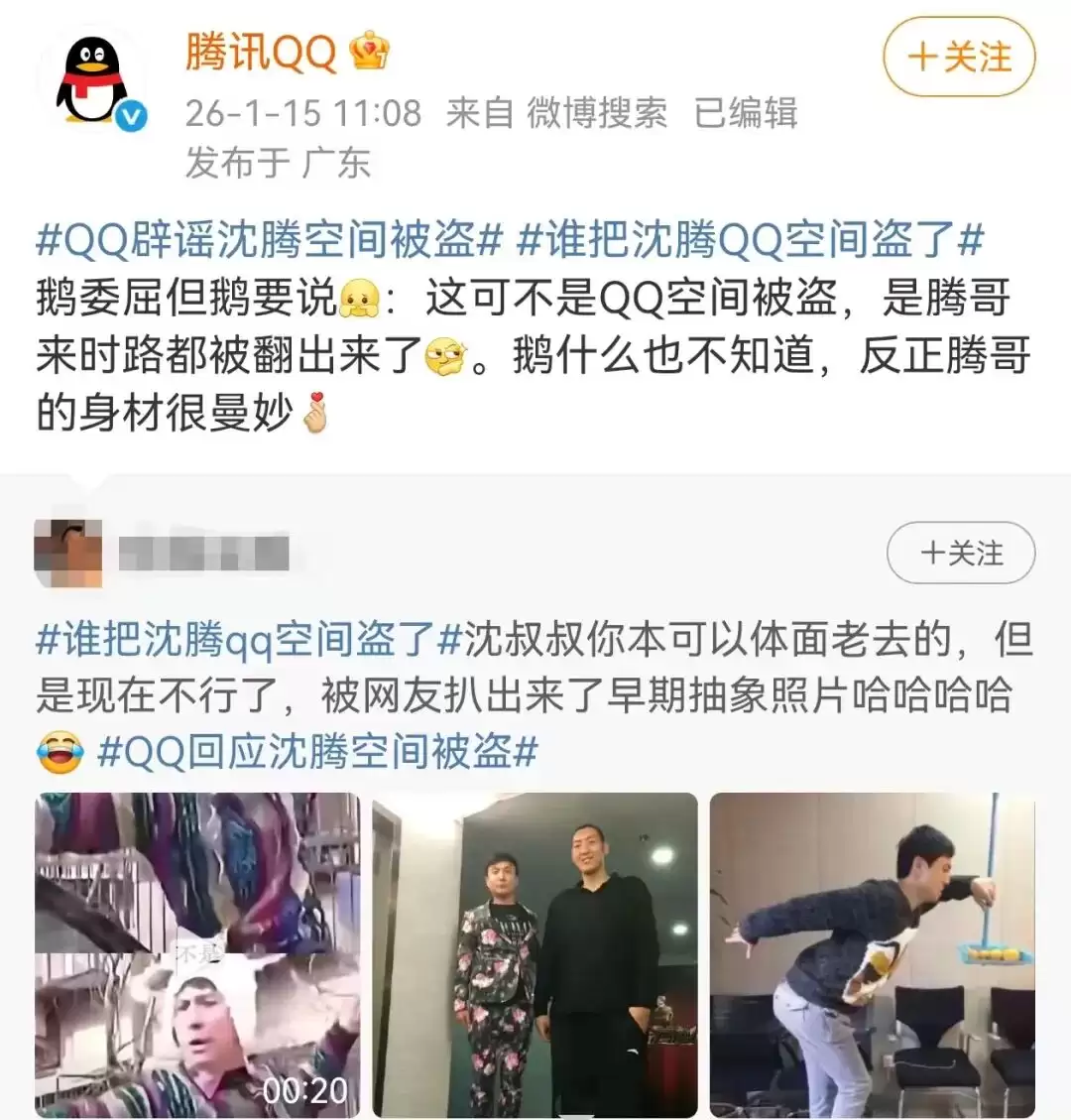Open hashtag #谁把沈腾QQ空间盗了# in the top post
Screen dimensions: 1071x1120
pos(751,241)
